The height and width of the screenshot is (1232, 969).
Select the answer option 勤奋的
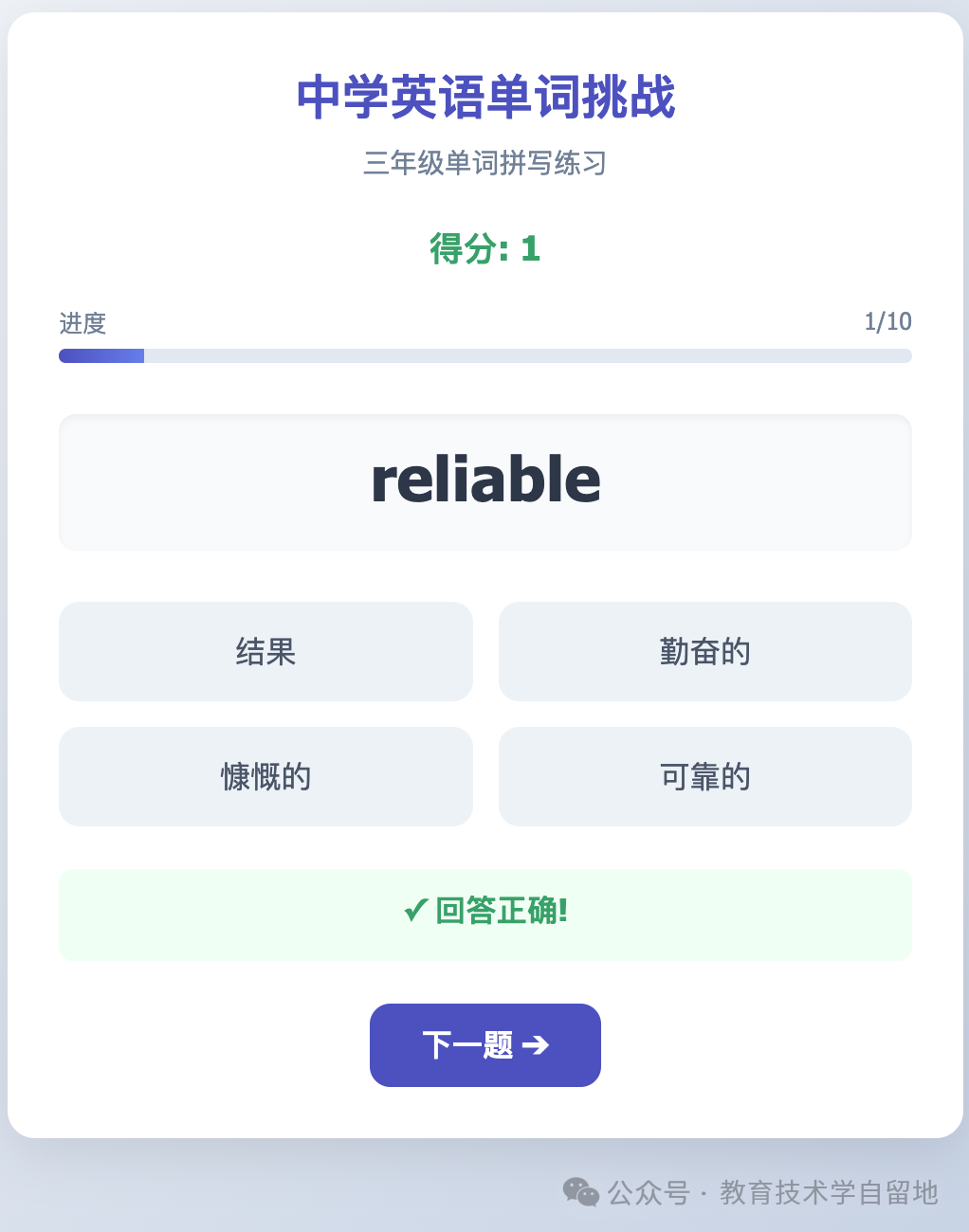704,652
